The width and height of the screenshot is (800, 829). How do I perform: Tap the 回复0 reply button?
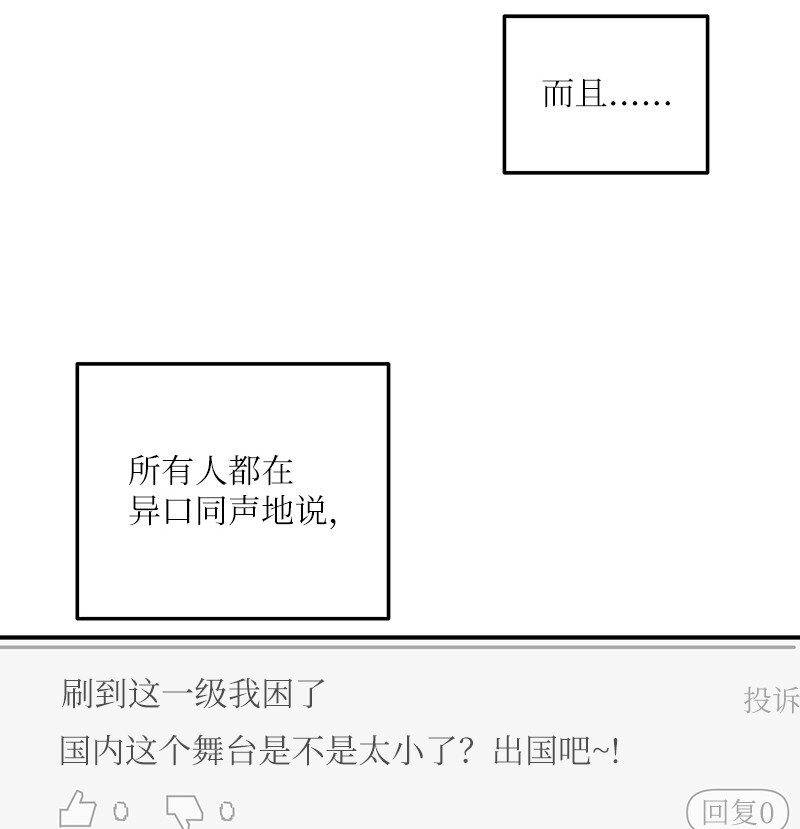tap(738, 811)
